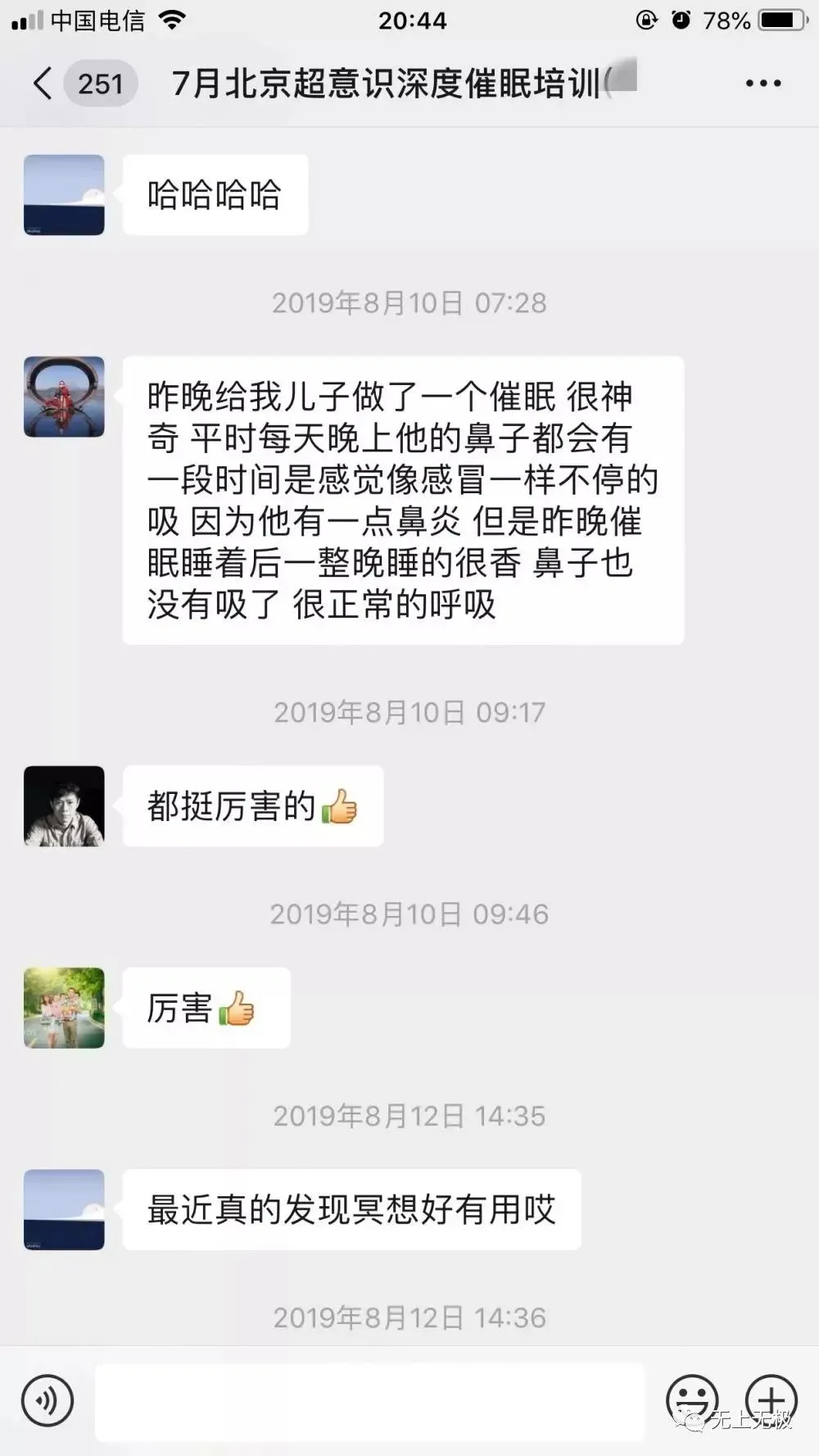Open avatar beside 最近真的发现冥想好有用哎

pyautogui.click(x=64, y=1209)
